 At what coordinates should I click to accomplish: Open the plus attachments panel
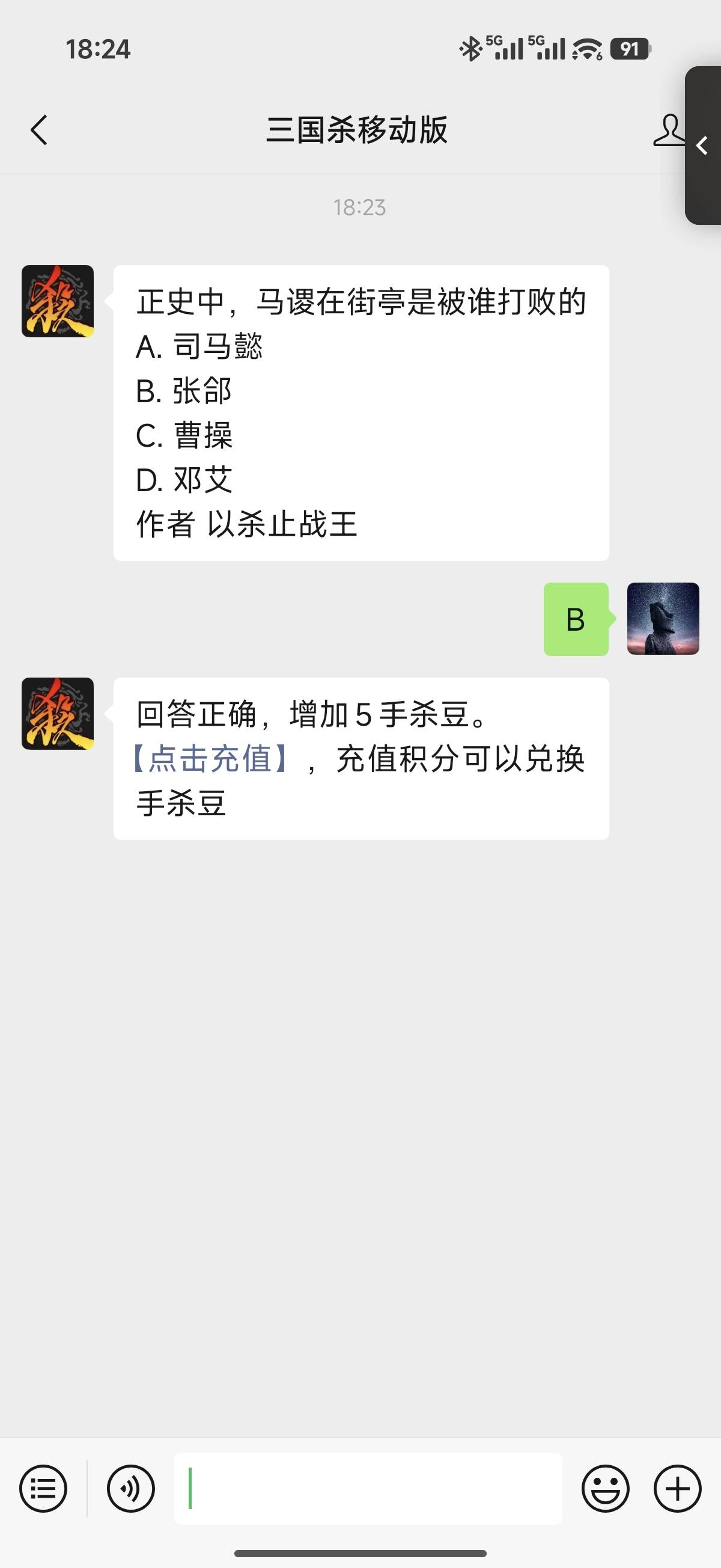click(677, 1488)
